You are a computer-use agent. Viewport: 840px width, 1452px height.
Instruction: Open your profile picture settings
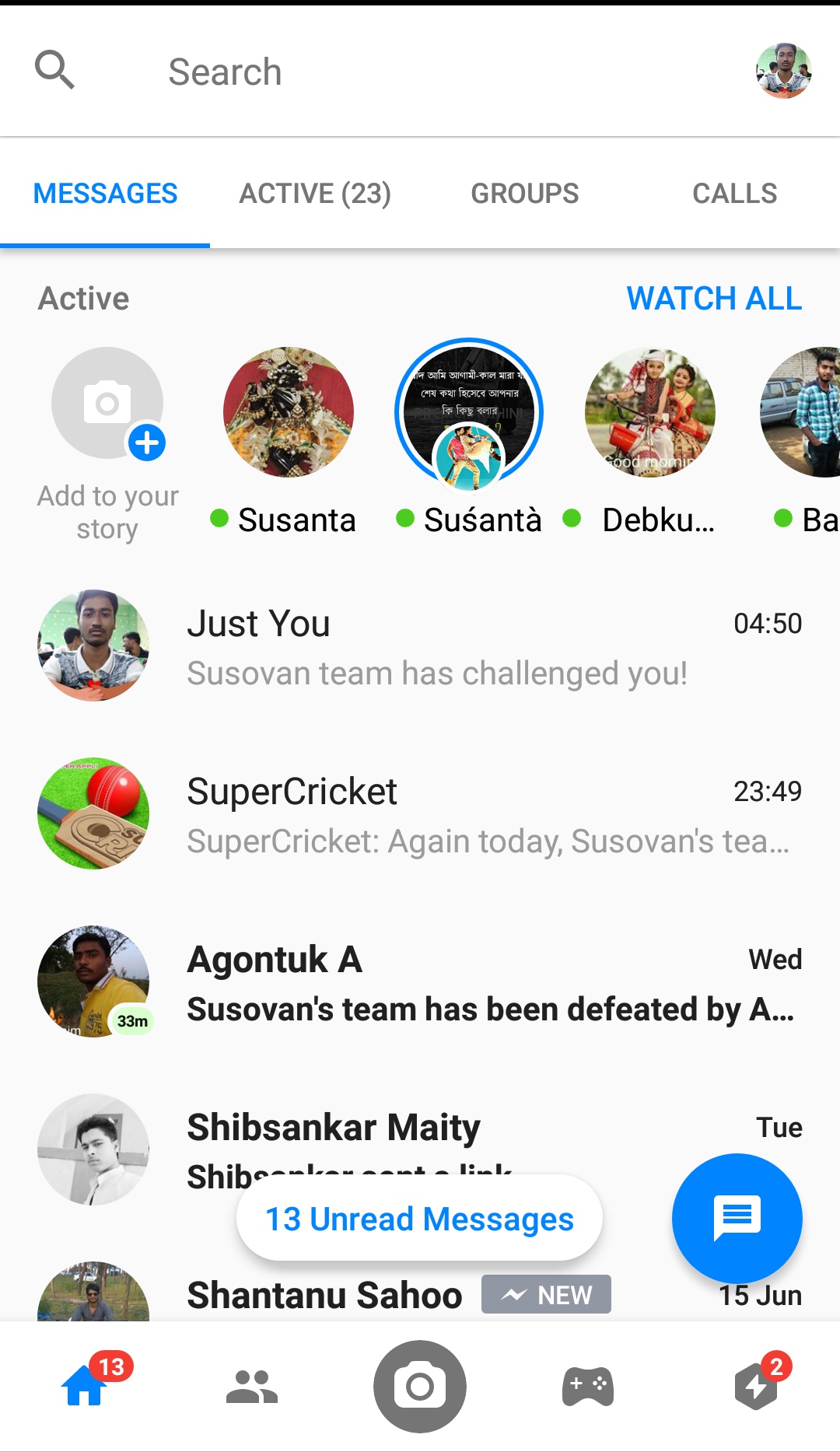point(783,72)
